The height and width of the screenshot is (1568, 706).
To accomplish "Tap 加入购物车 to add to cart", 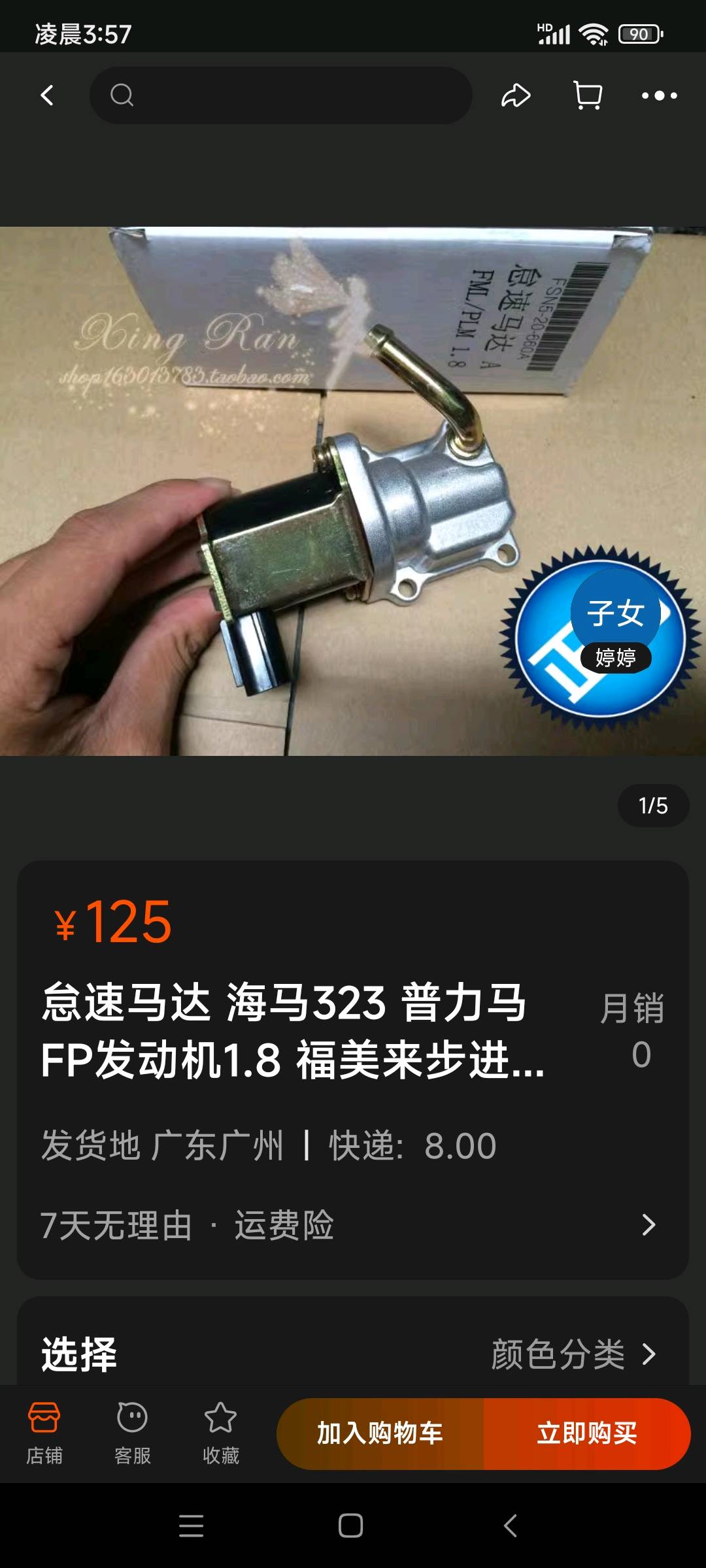I will tap(380, 1433).
